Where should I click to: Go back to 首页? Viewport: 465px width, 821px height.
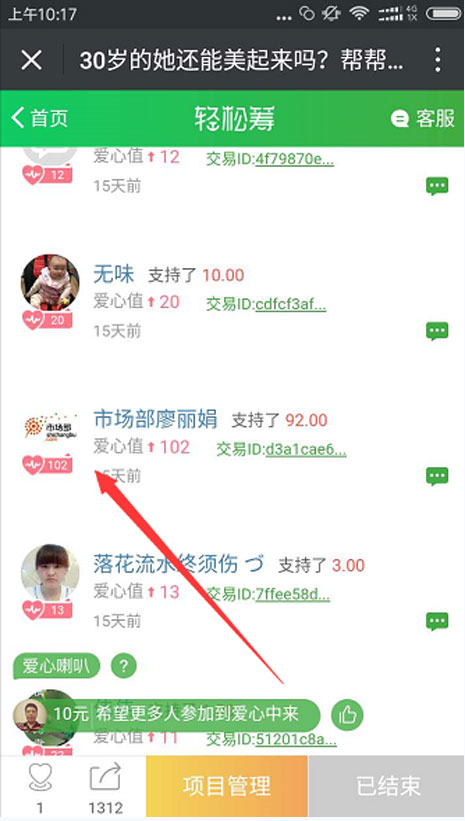coord(40,118)
